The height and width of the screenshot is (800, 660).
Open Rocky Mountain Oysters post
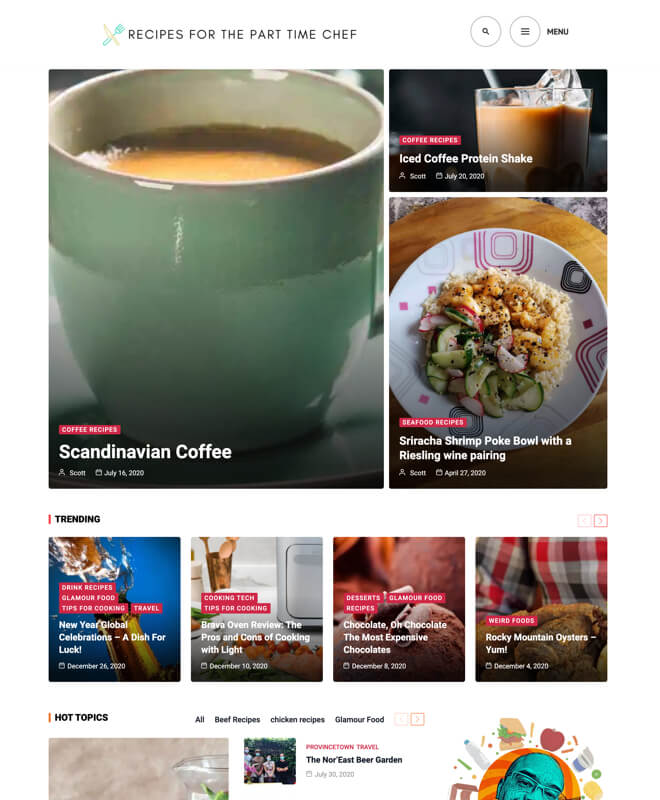pos(540,643)
